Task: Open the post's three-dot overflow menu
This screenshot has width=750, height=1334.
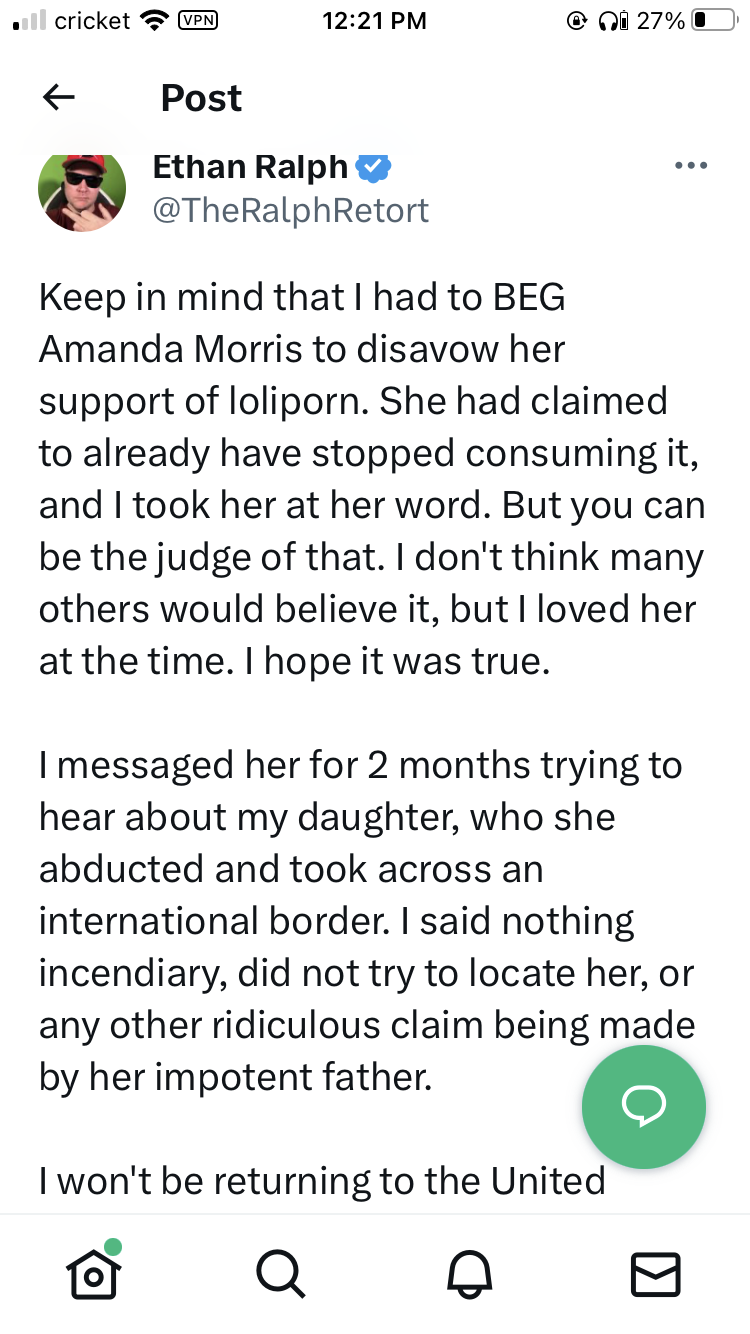Action: 691,166
